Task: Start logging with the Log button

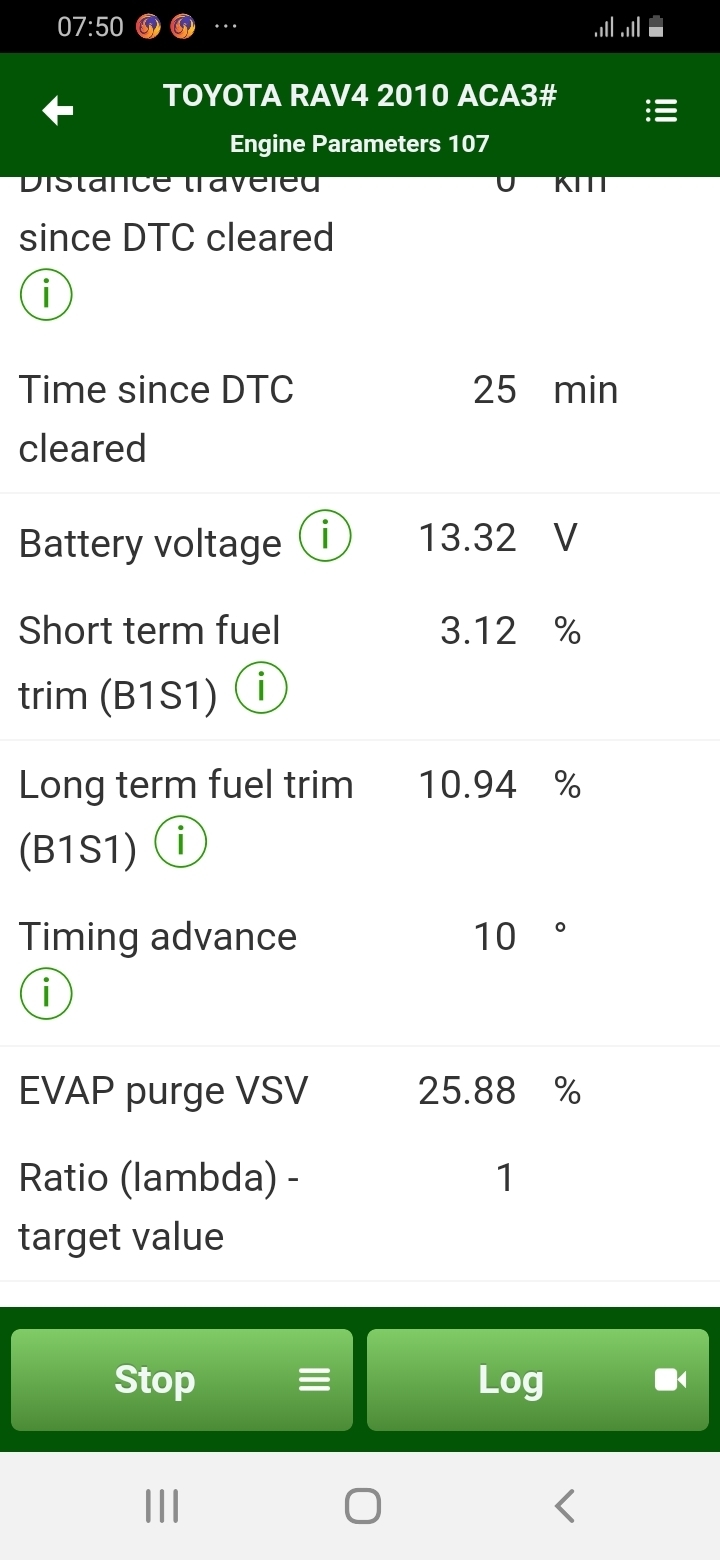Action: click(538, 1380)
